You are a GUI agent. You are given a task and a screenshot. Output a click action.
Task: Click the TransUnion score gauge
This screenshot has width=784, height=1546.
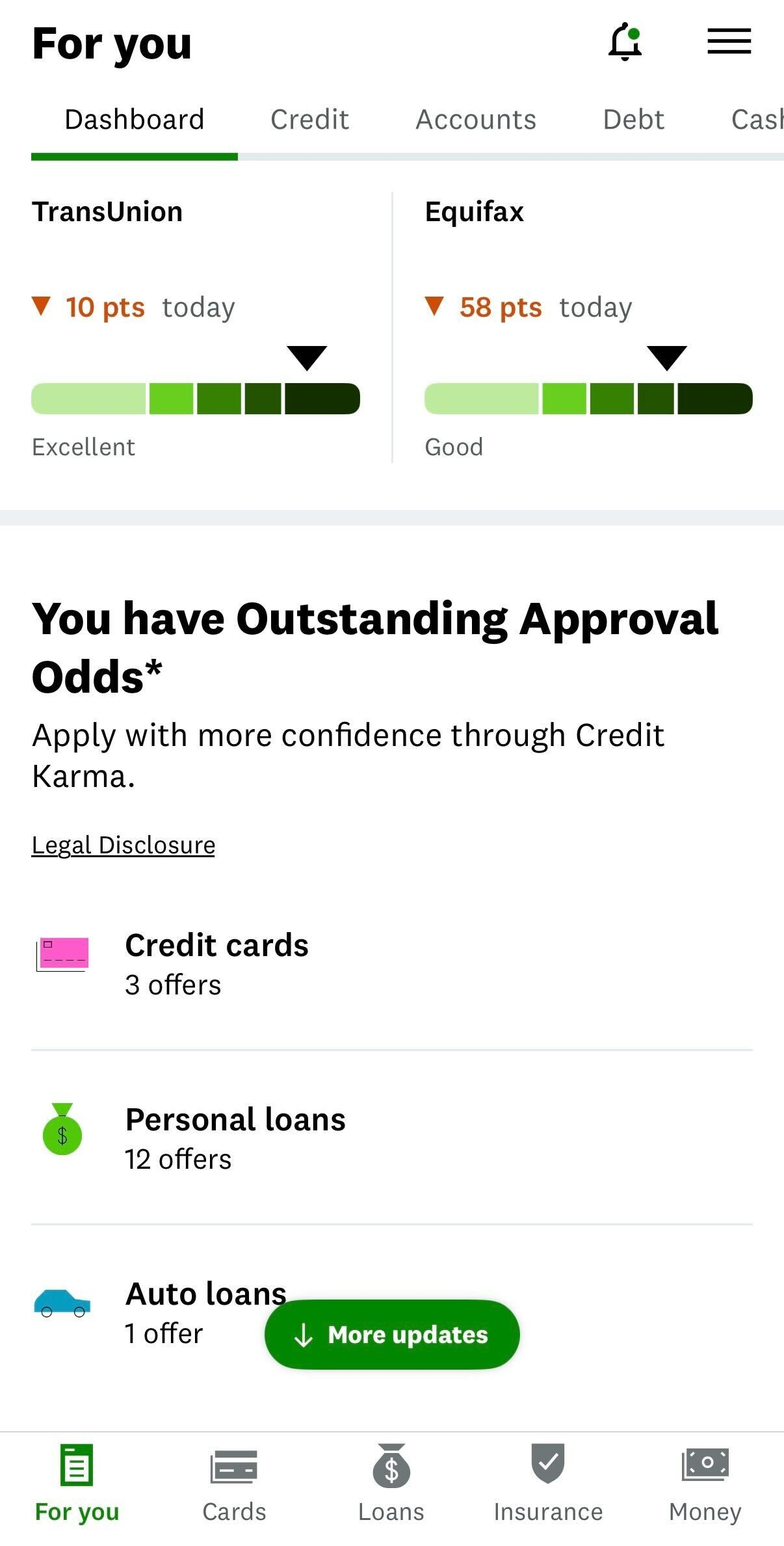195,398
